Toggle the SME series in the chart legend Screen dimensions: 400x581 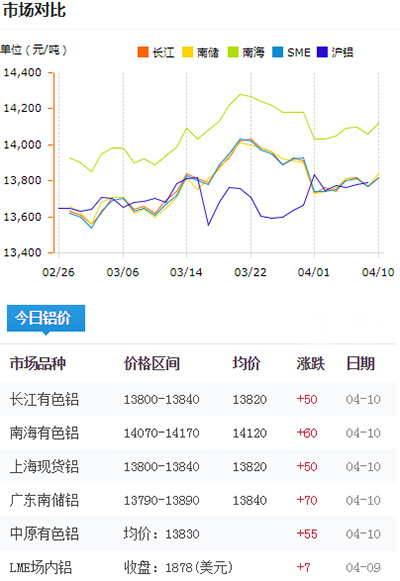[291, 52]
